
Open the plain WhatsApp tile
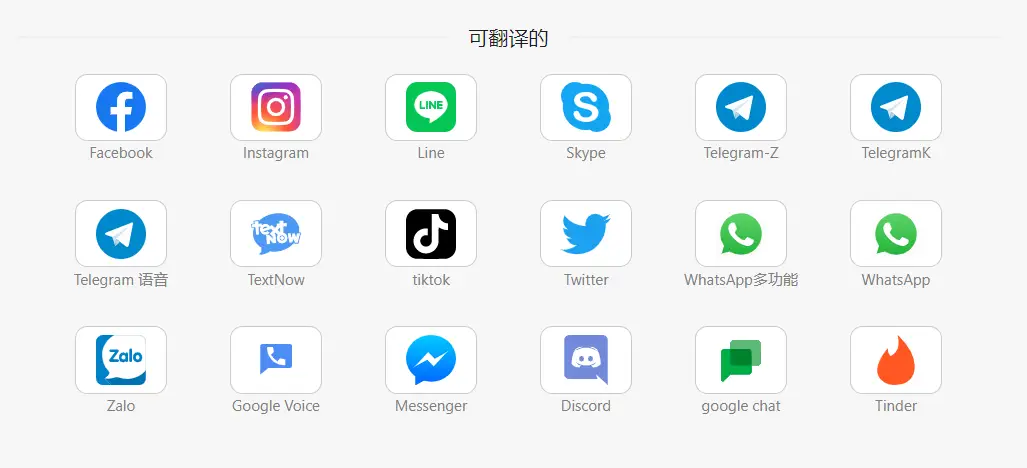(x=896, y=234)
